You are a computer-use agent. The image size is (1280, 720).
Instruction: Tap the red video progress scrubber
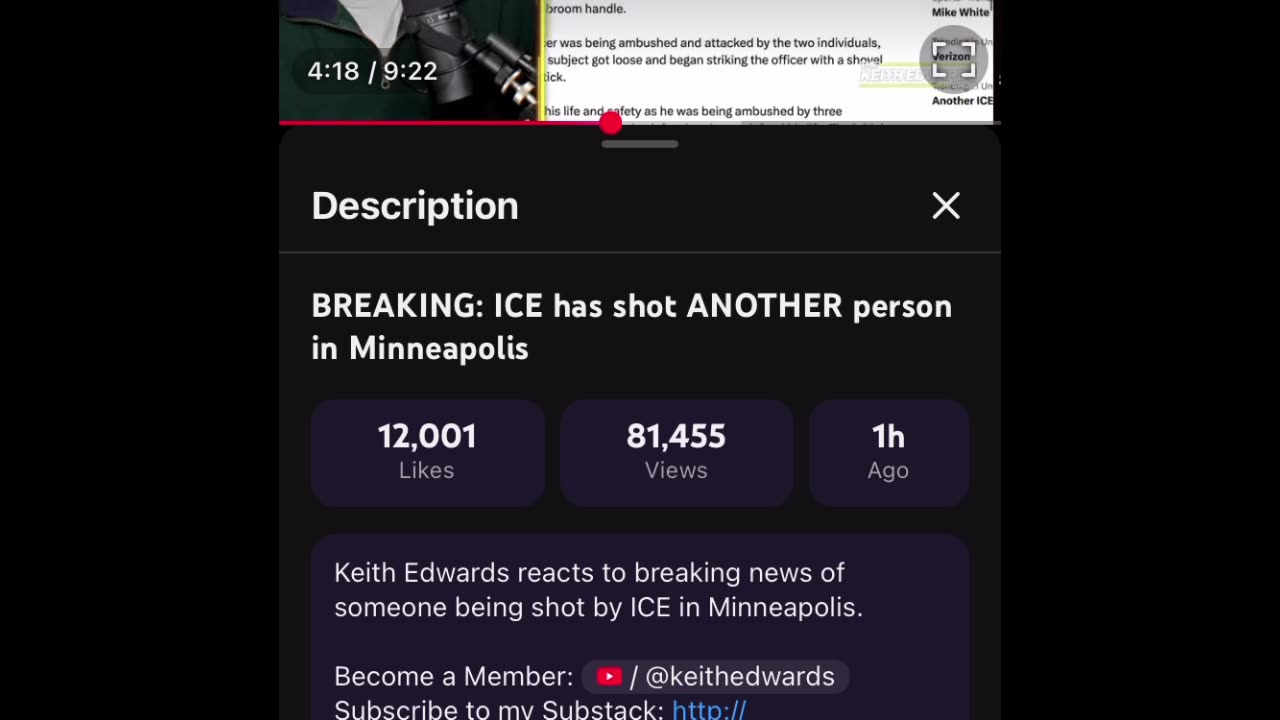tap(611, 123)
